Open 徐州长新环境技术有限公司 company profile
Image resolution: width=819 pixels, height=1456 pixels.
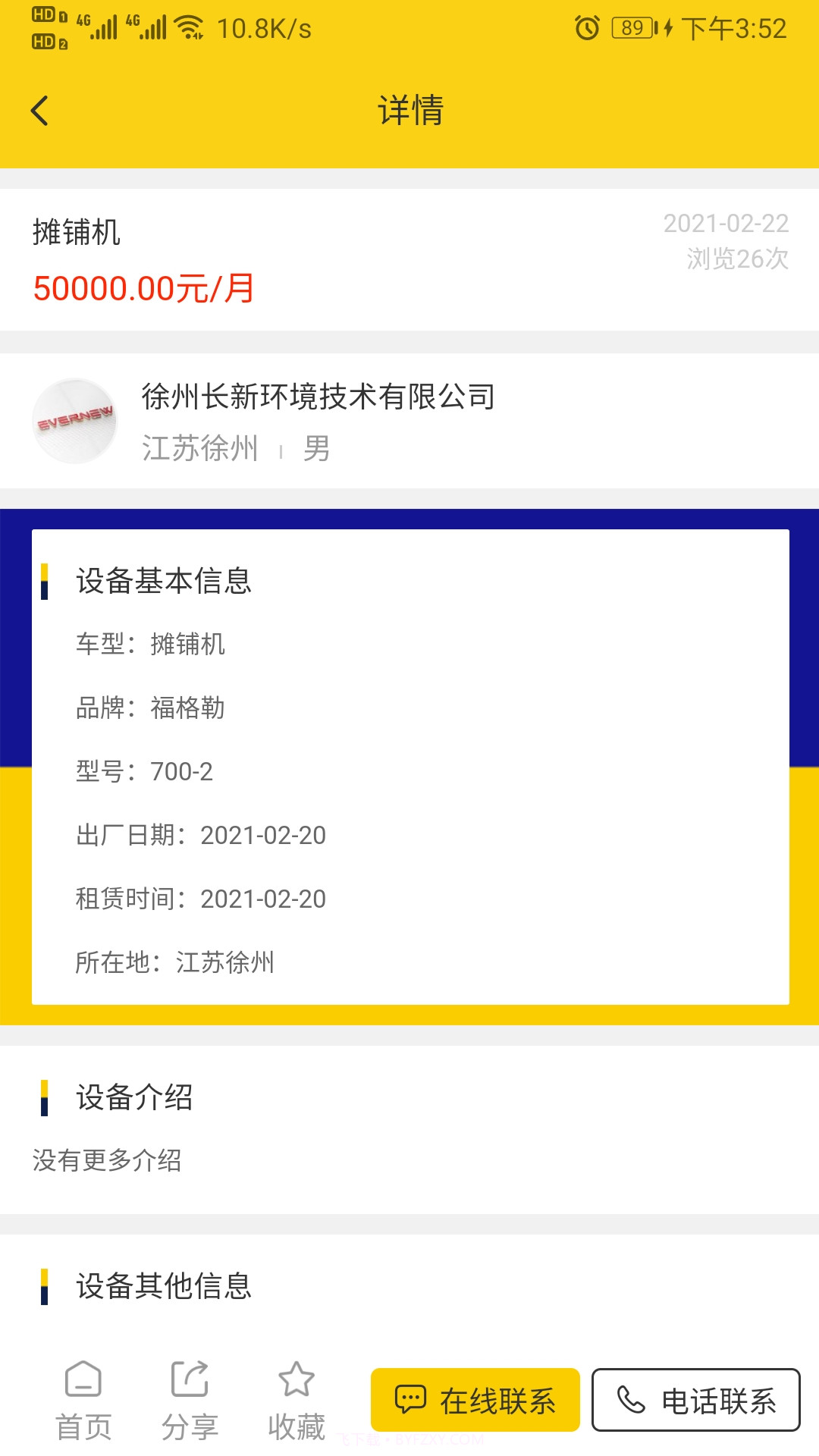click(317, 397)
